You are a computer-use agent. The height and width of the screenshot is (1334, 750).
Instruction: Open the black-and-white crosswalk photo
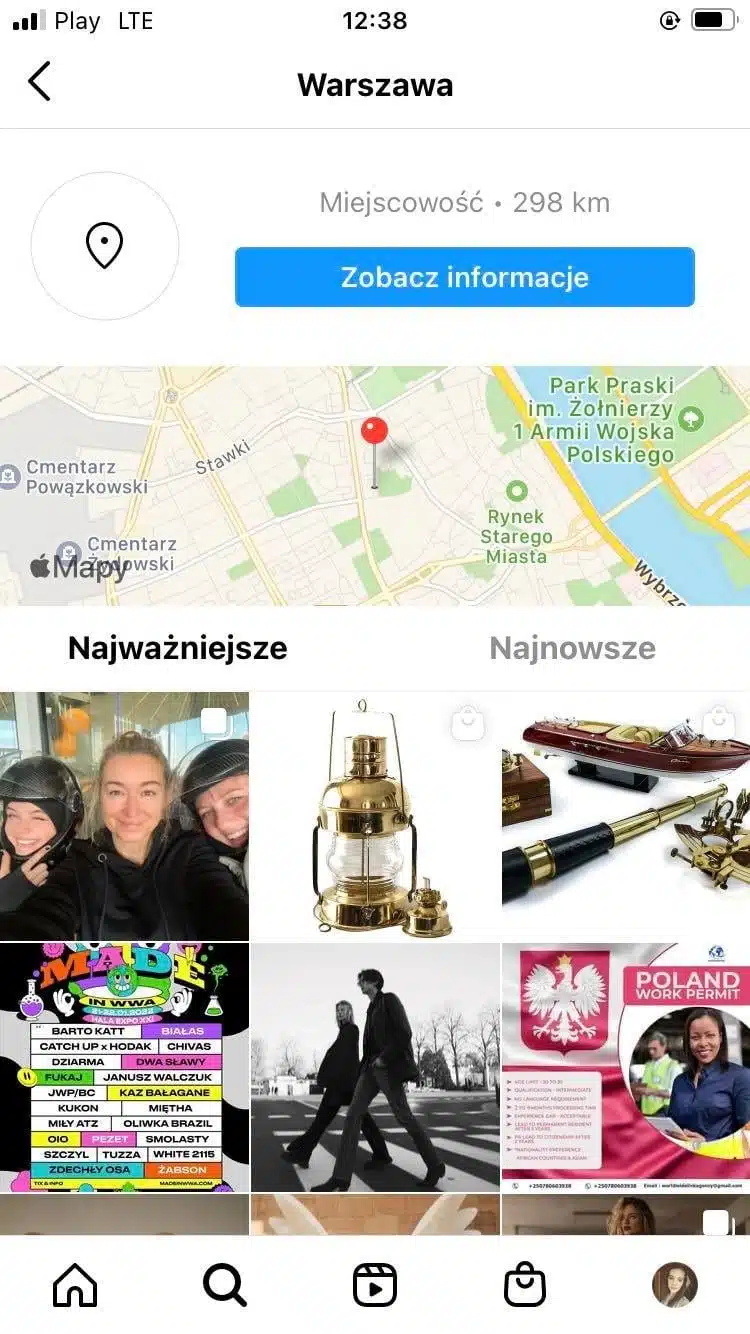coord(375,1067)
